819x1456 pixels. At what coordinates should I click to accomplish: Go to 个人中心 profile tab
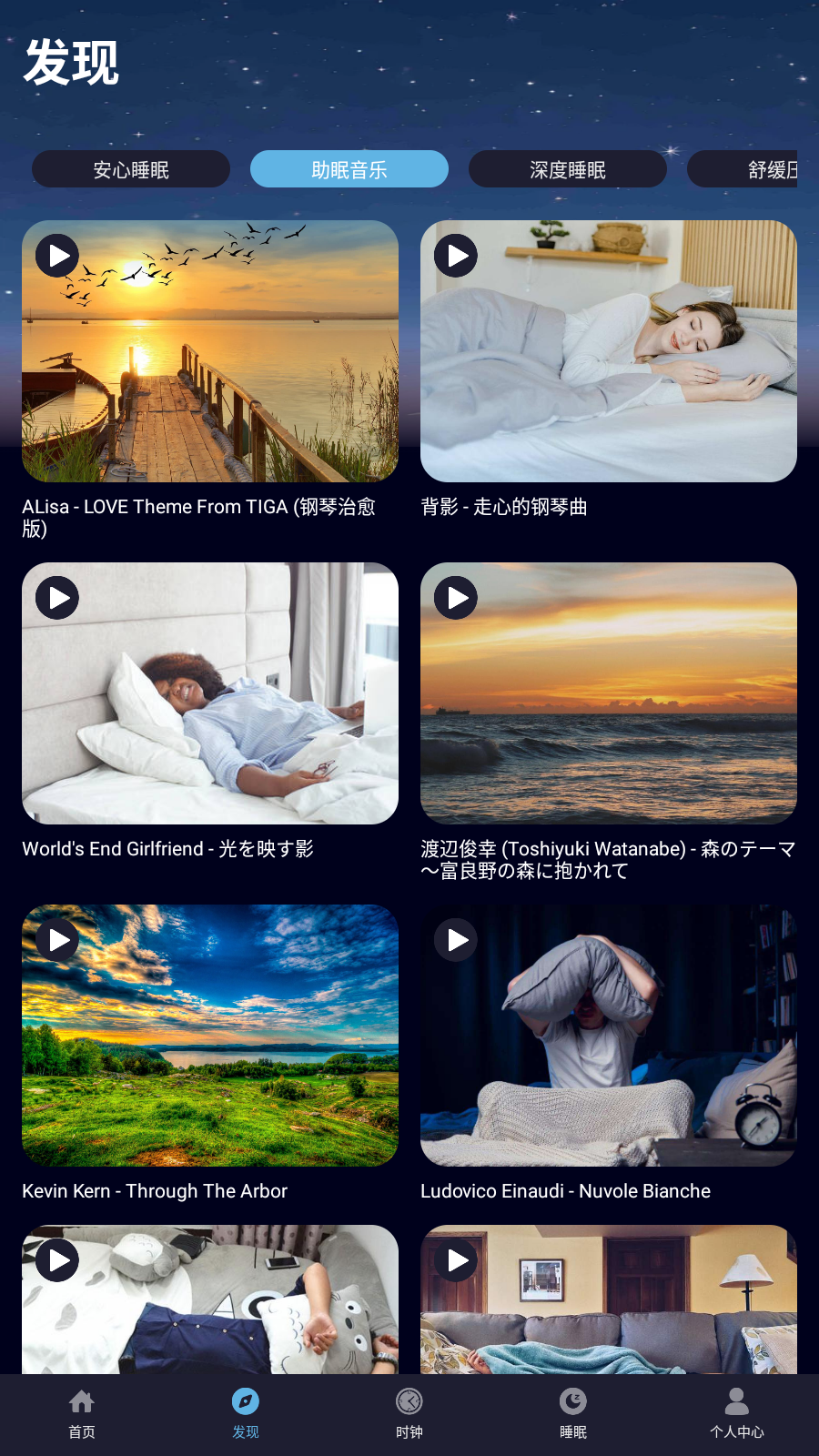pyautogui.click(x=737, y=1412)
